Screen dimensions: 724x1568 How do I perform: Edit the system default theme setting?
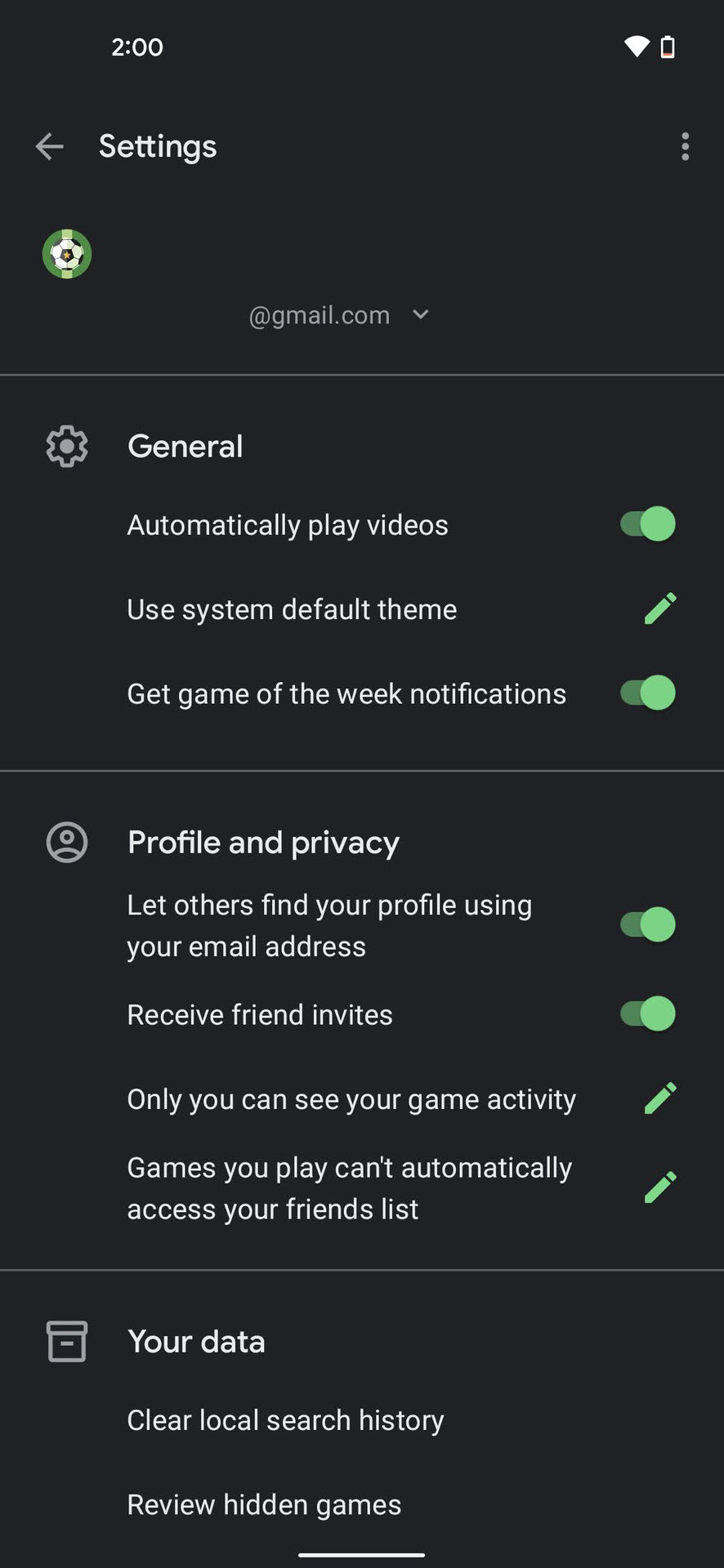pos(660,609)
